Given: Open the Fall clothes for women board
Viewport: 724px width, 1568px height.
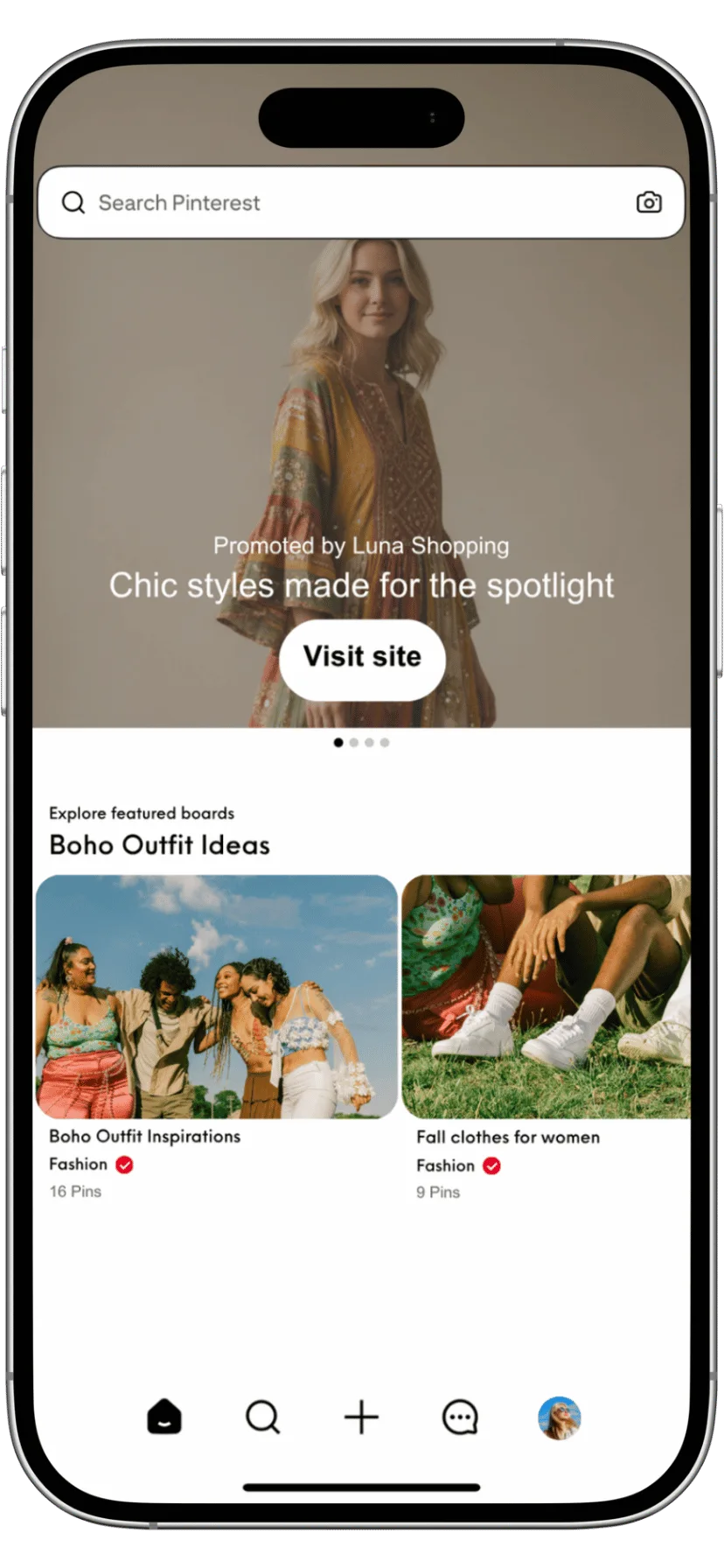Looking at the screenshot, I should 546,997.
